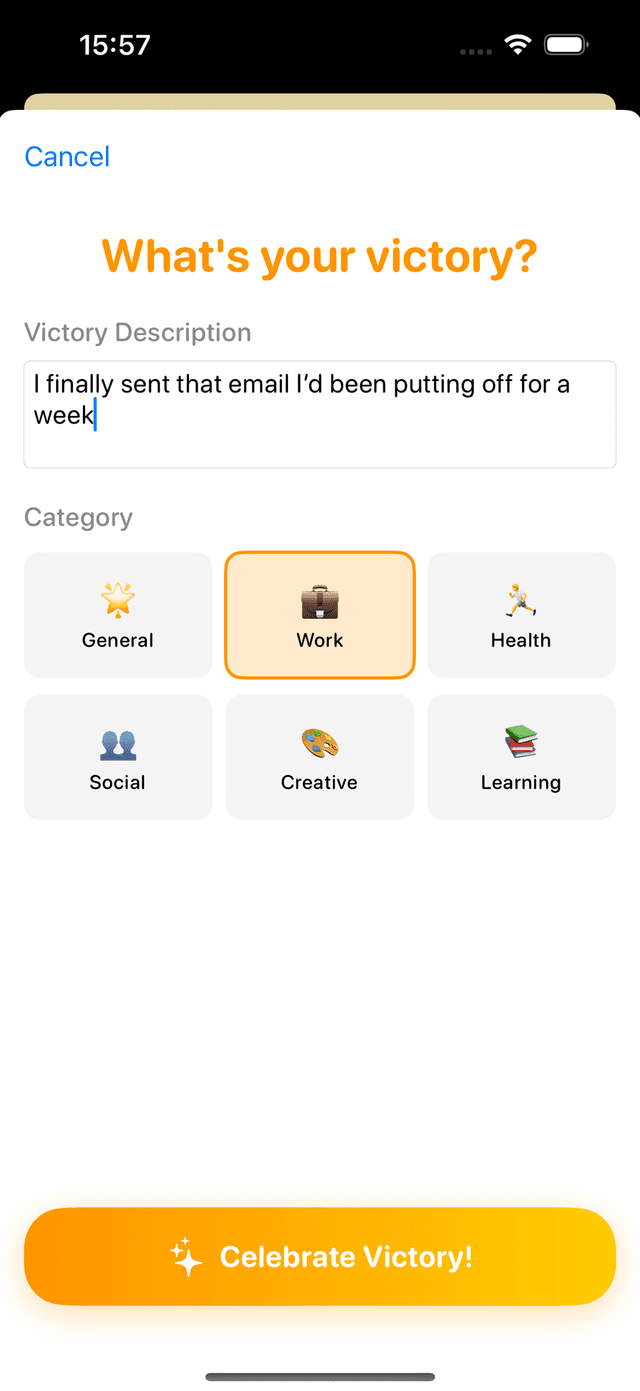Choose the Creative category
Viewport: 640px width, 1391px height.
pyautogui.click(x=320, y=757)
